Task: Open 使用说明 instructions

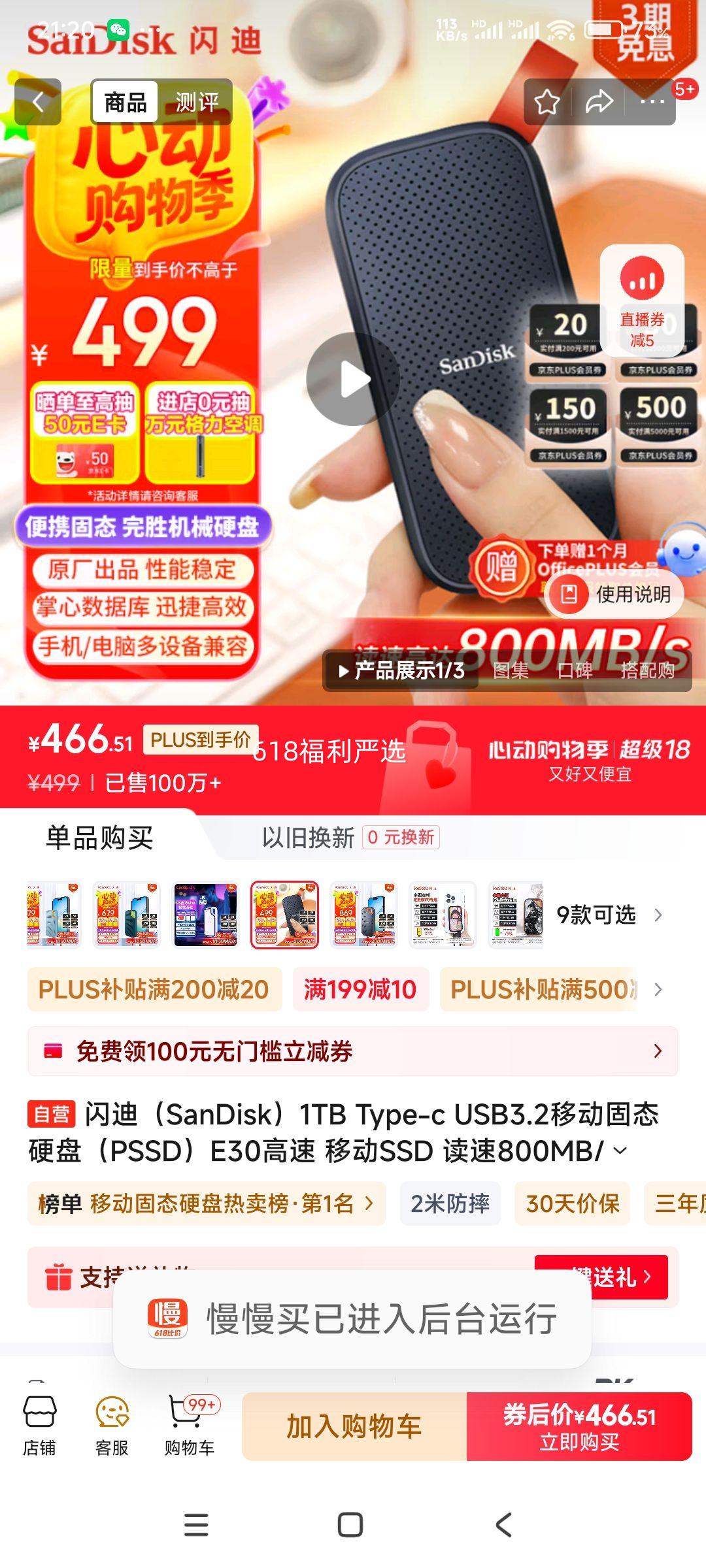Action: (615, 594)
